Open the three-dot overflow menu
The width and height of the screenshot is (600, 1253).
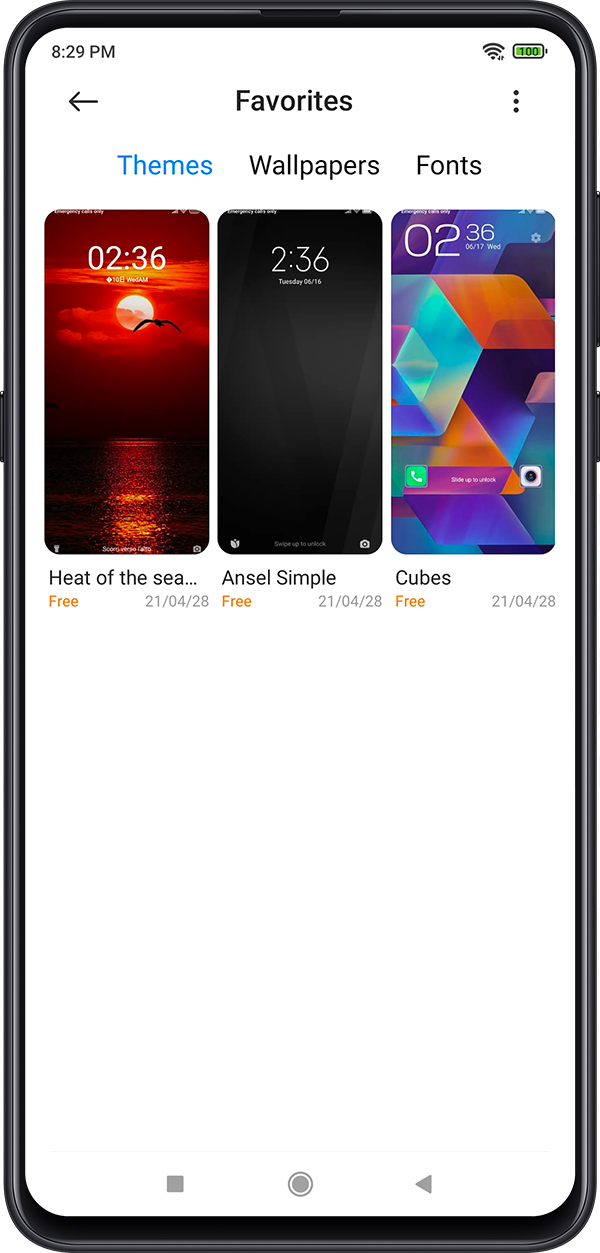click(x=516, y=101)
